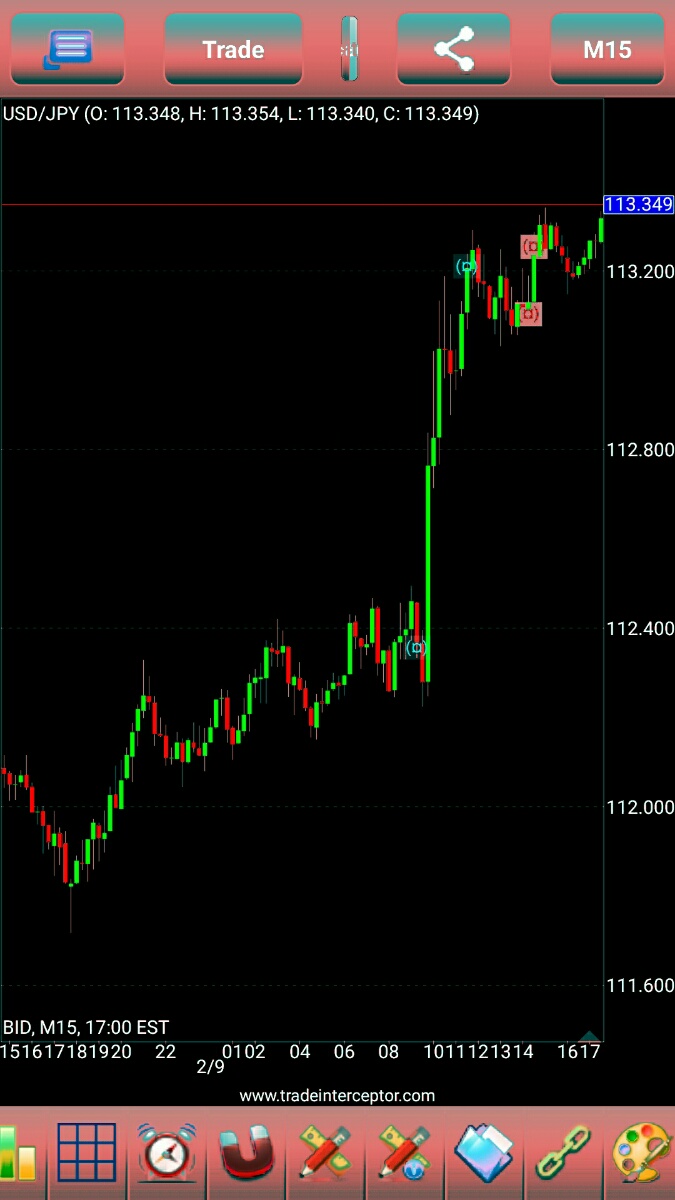Open the blue folder templates tool
Screen dimensions: 675x1200
484,1153
